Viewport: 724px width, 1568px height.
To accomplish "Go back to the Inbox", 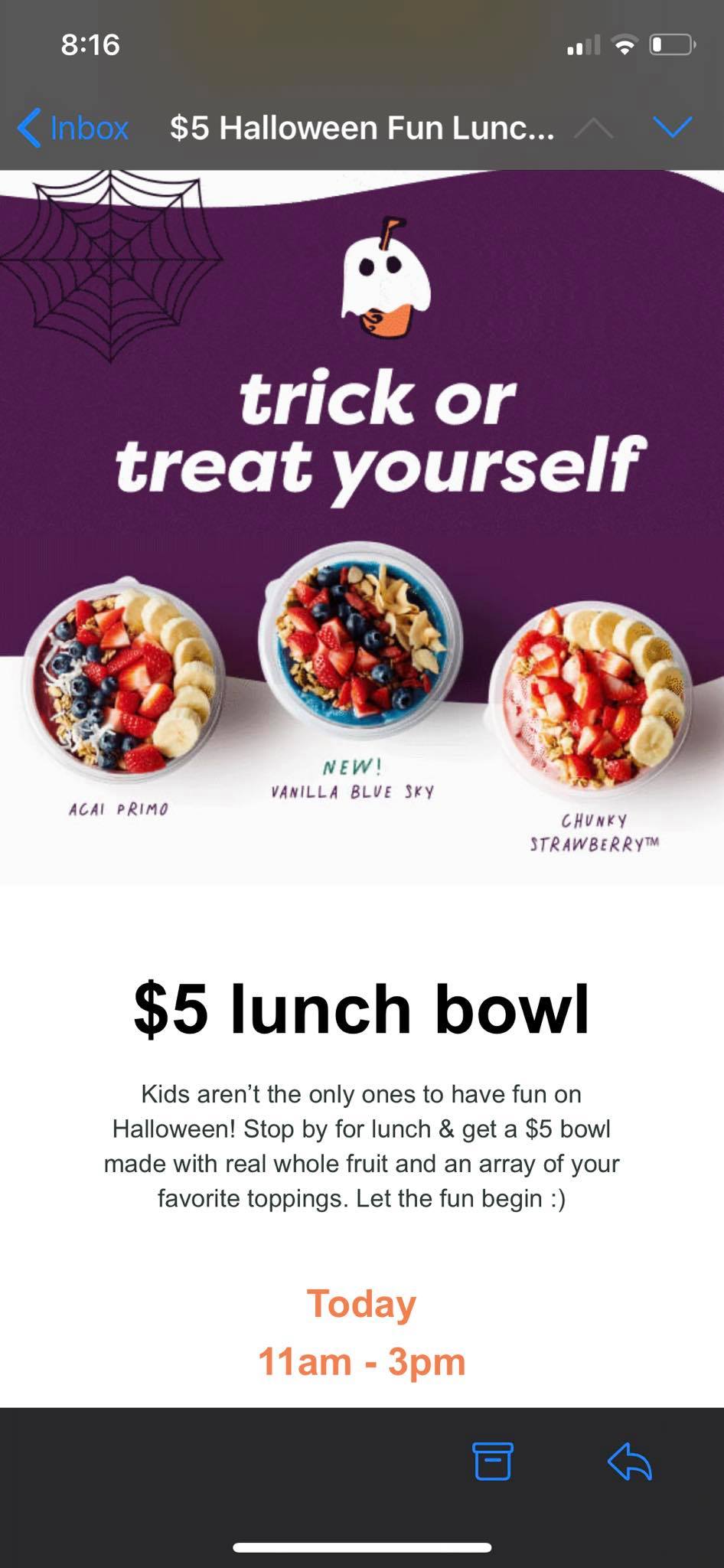I will coord(73,127).
